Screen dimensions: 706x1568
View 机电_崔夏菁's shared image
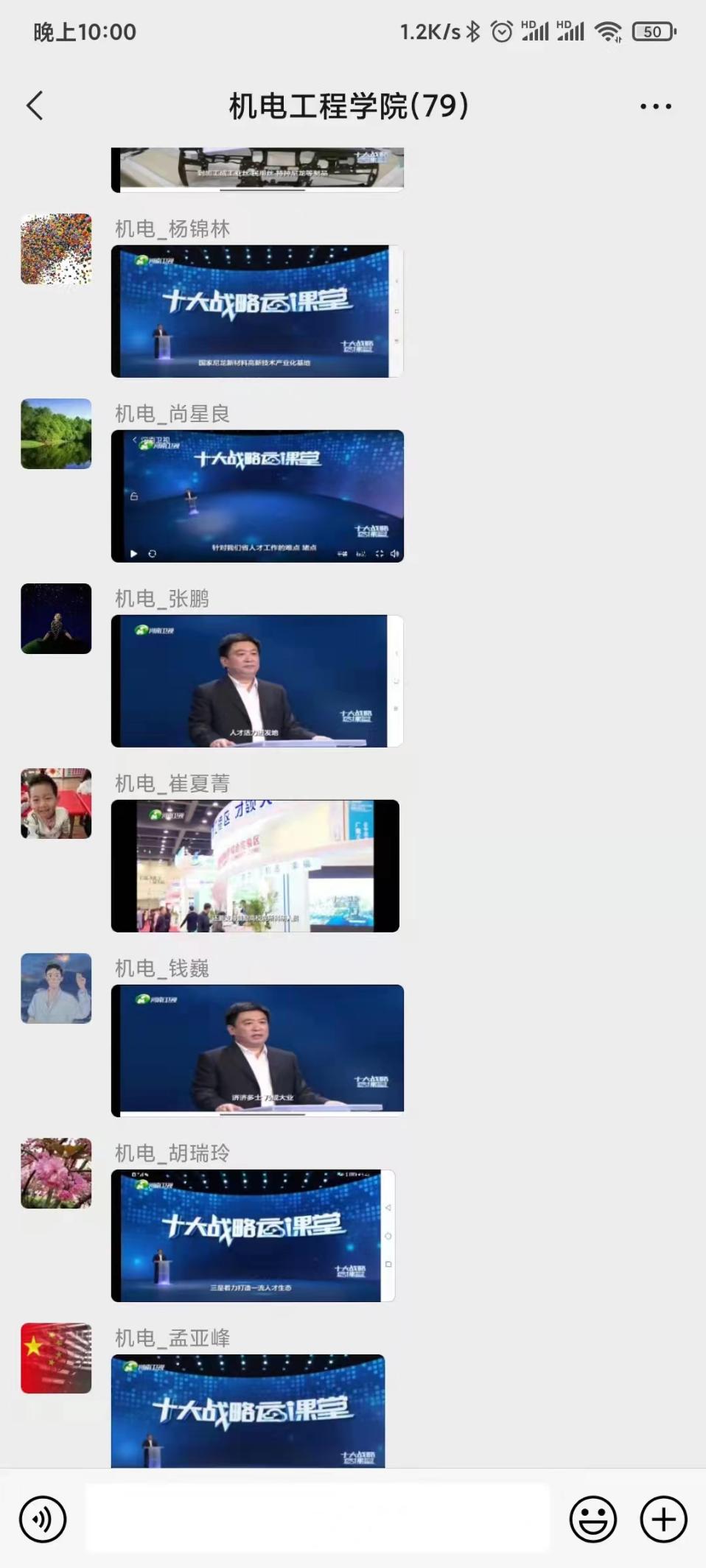click(x=255, y=866)
